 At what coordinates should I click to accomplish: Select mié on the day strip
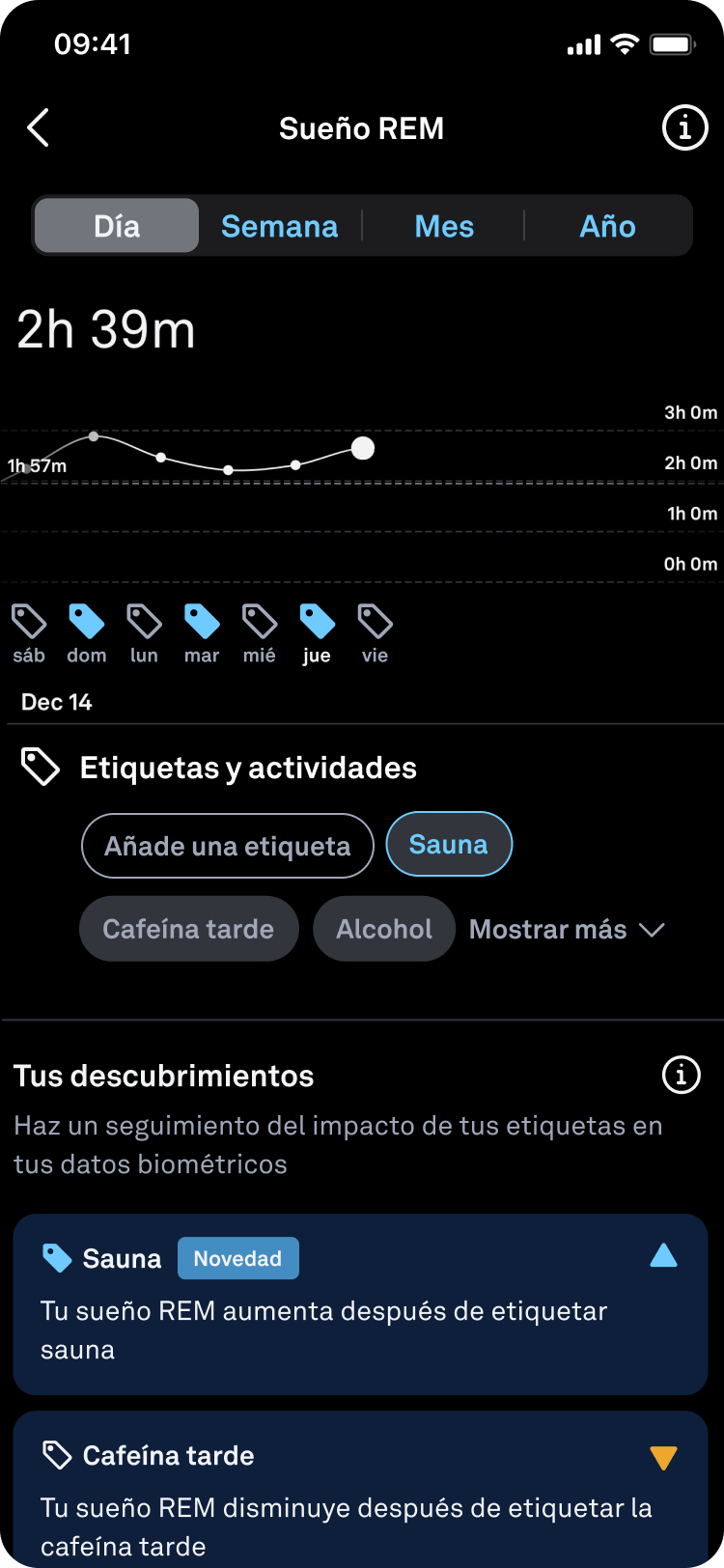point(259,633)
